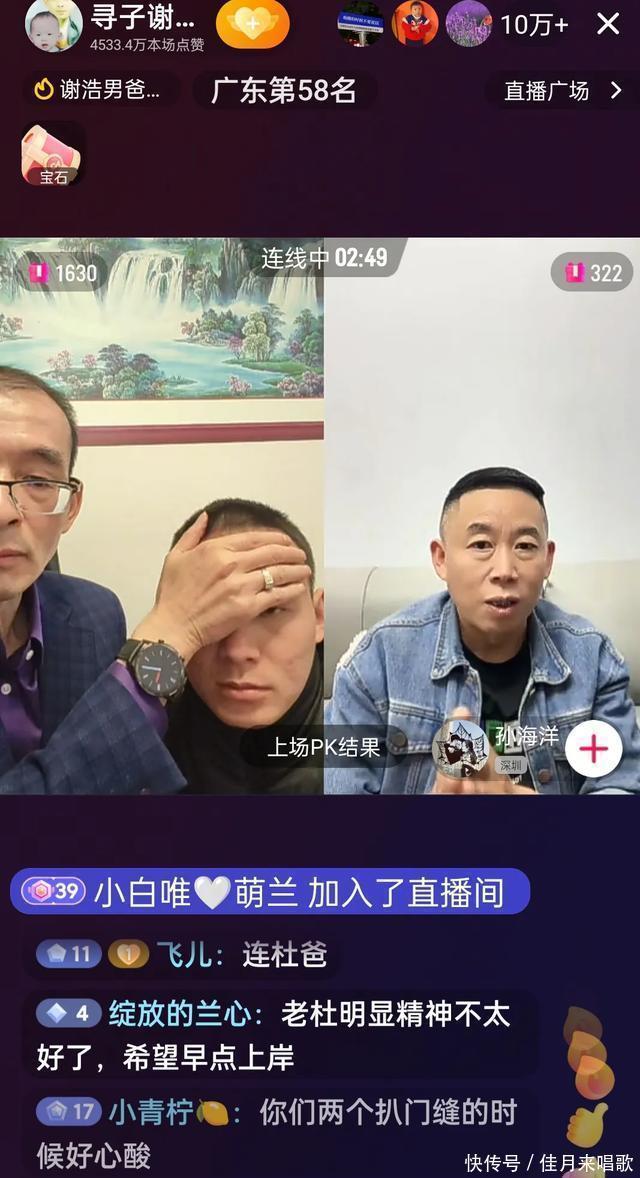Tap 绽放的兰心's comment in chat
This screenshot has height=1178, width=640.
275,1036
